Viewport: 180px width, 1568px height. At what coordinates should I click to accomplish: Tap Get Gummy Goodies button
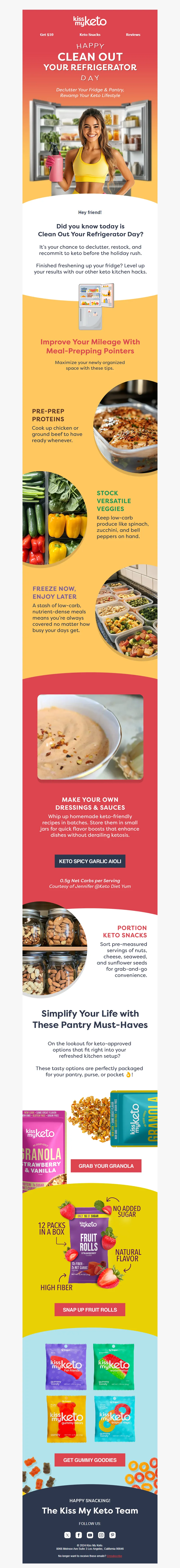click(90, 1459)
